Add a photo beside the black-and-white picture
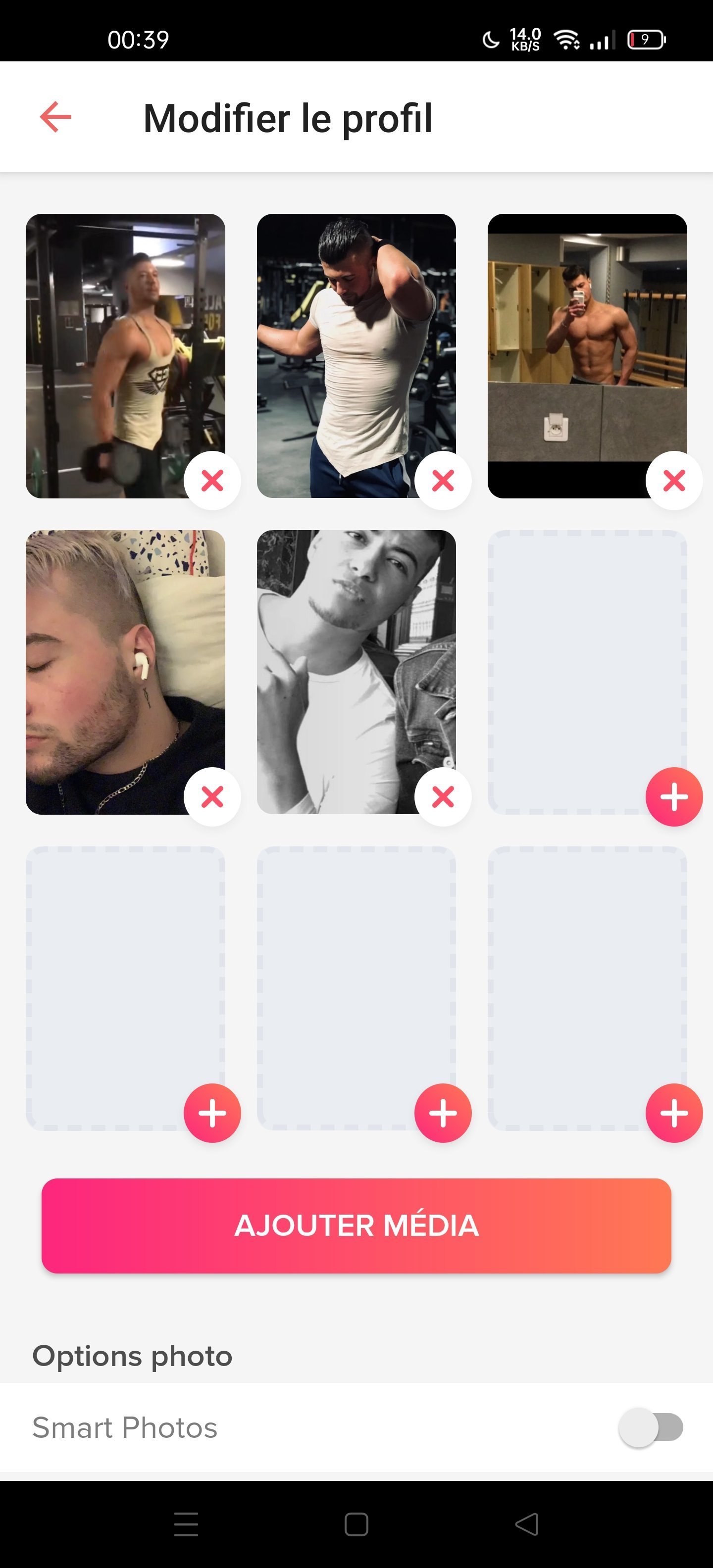 673,796
